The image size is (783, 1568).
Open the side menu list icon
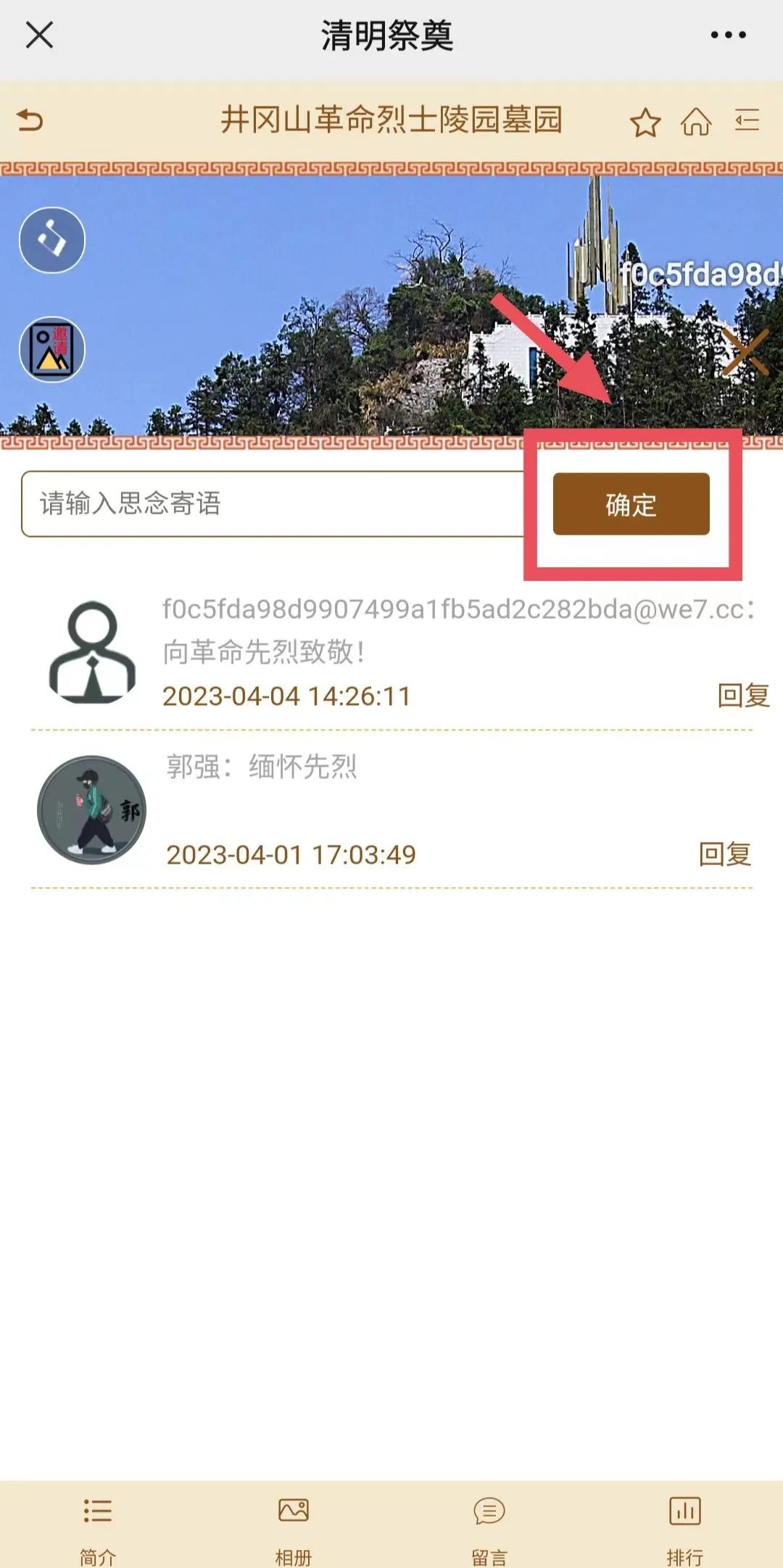[747, 120]
